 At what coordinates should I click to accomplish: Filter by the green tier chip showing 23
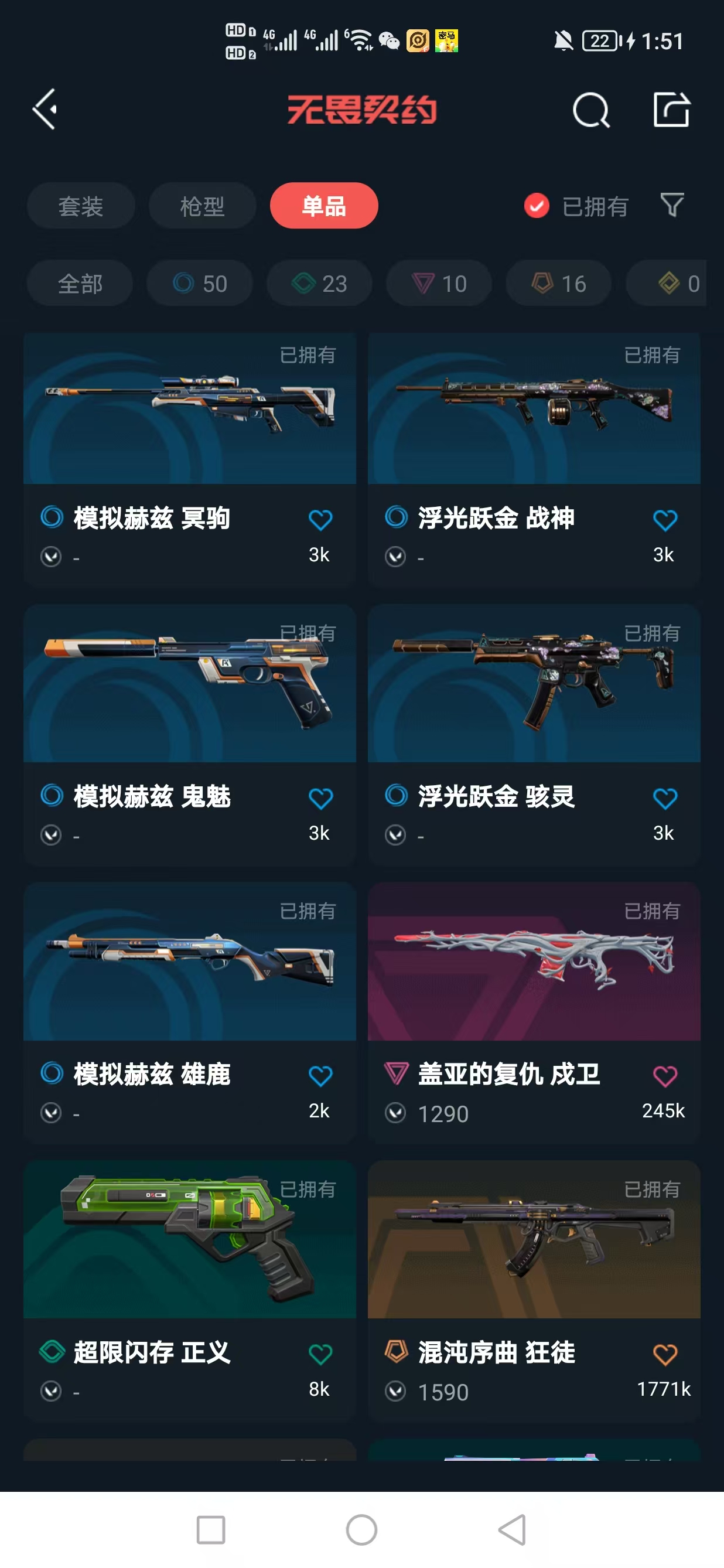(319, 284)
